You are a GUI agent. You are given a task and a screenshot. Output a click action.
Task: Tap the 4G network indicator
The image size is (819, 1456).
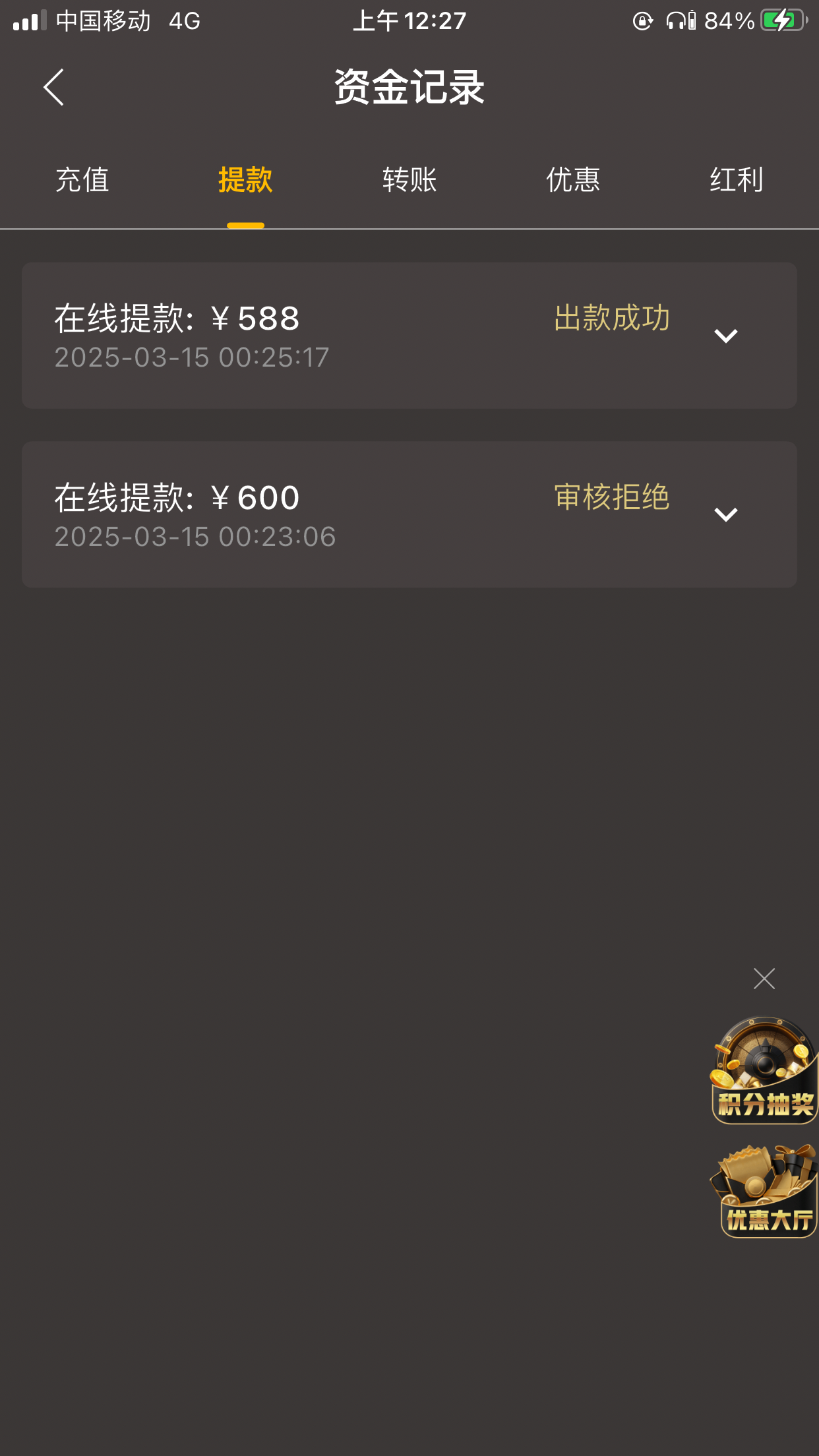click(x=183, y=20)
